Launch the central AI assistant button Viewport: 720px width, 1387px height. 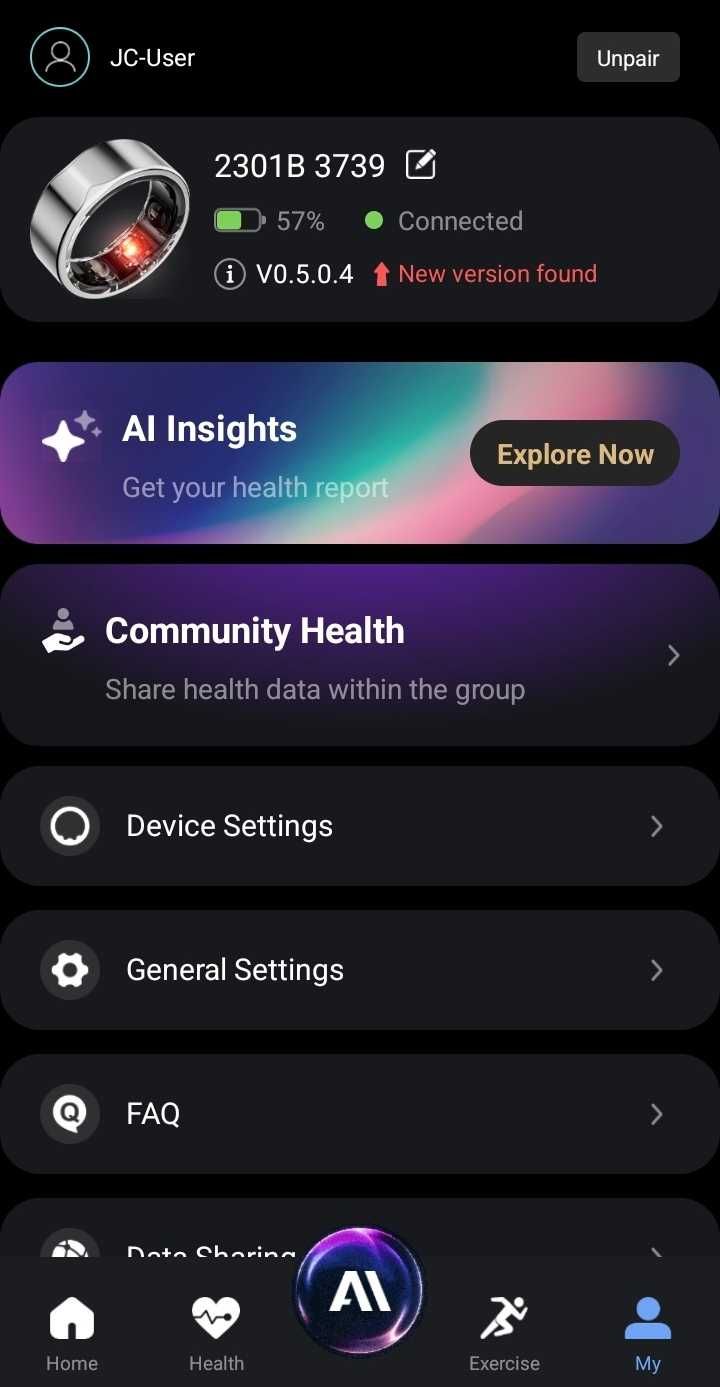pos(360,1293)
